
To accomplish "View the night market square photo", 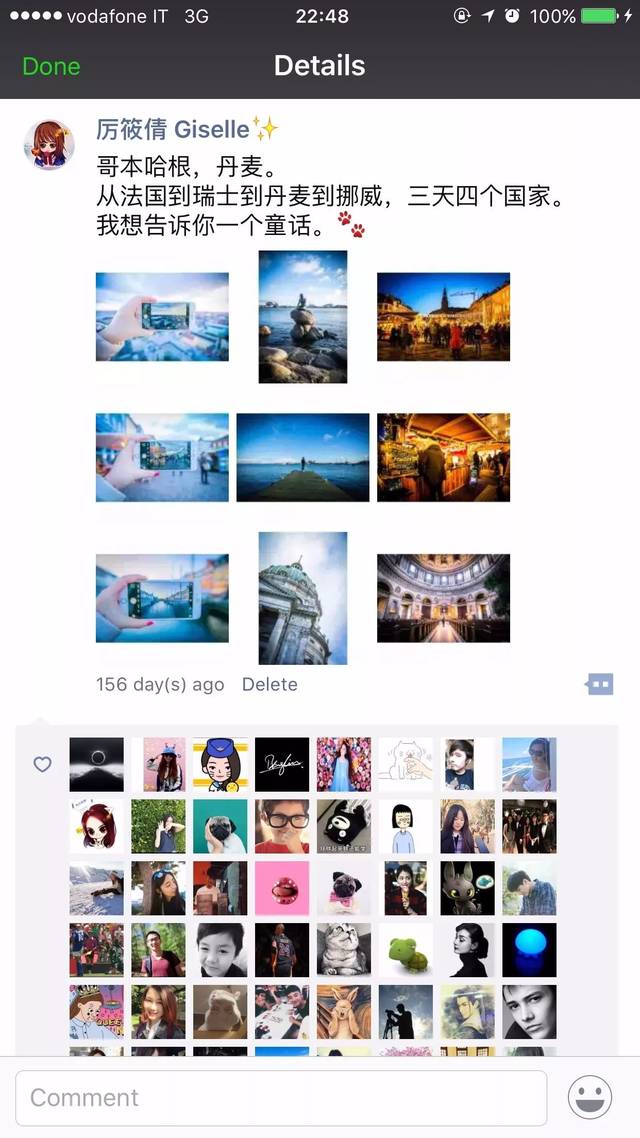I will click(x=443, y=316).
